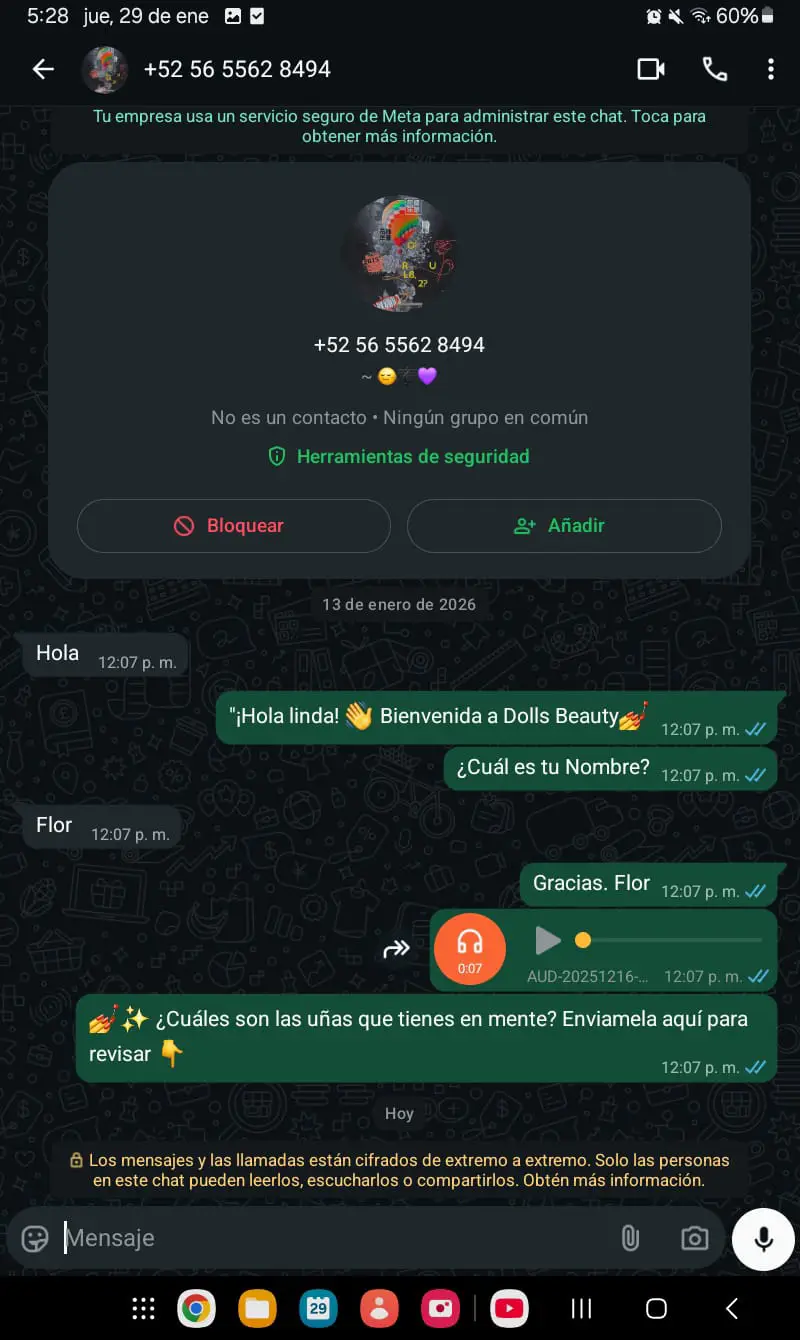Open Herramientas de seguridad
Image resolution: width=800 pixels, height=1340 pixels.
(399, 457)
